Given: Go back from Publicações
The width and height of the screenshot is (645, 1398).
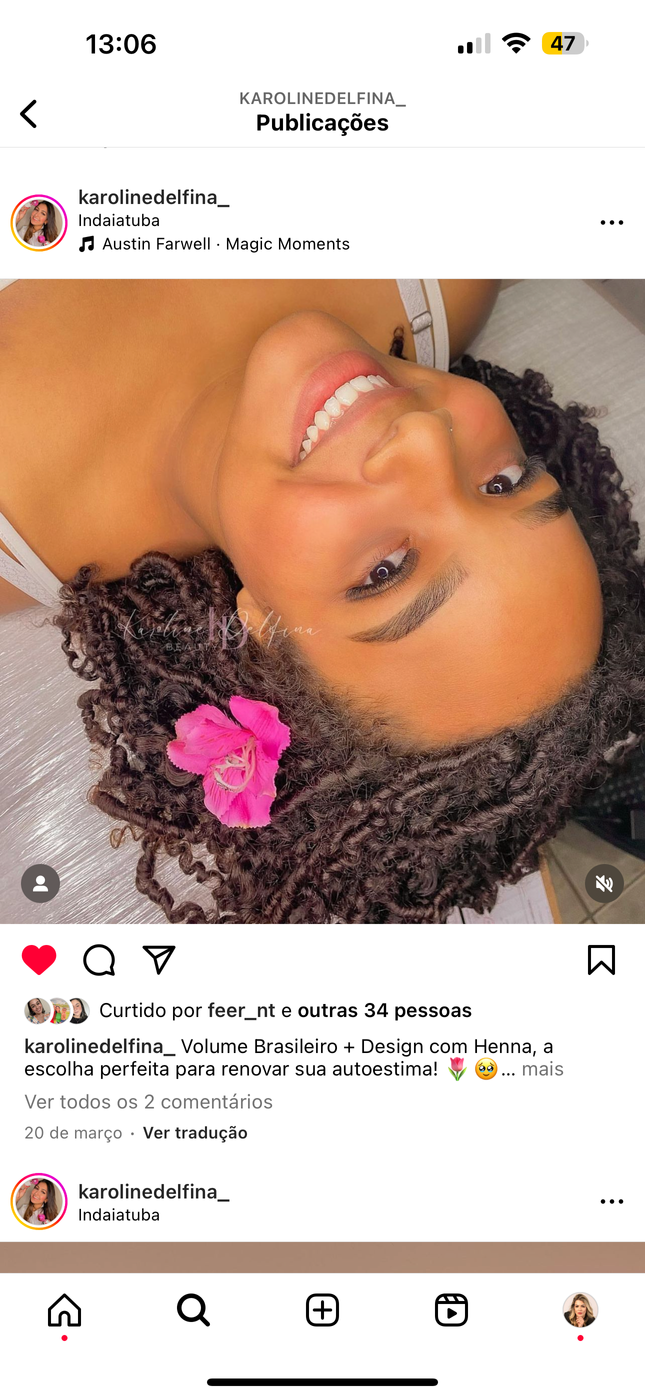Looking at the screenshot, I should click(x=29, y=114).
